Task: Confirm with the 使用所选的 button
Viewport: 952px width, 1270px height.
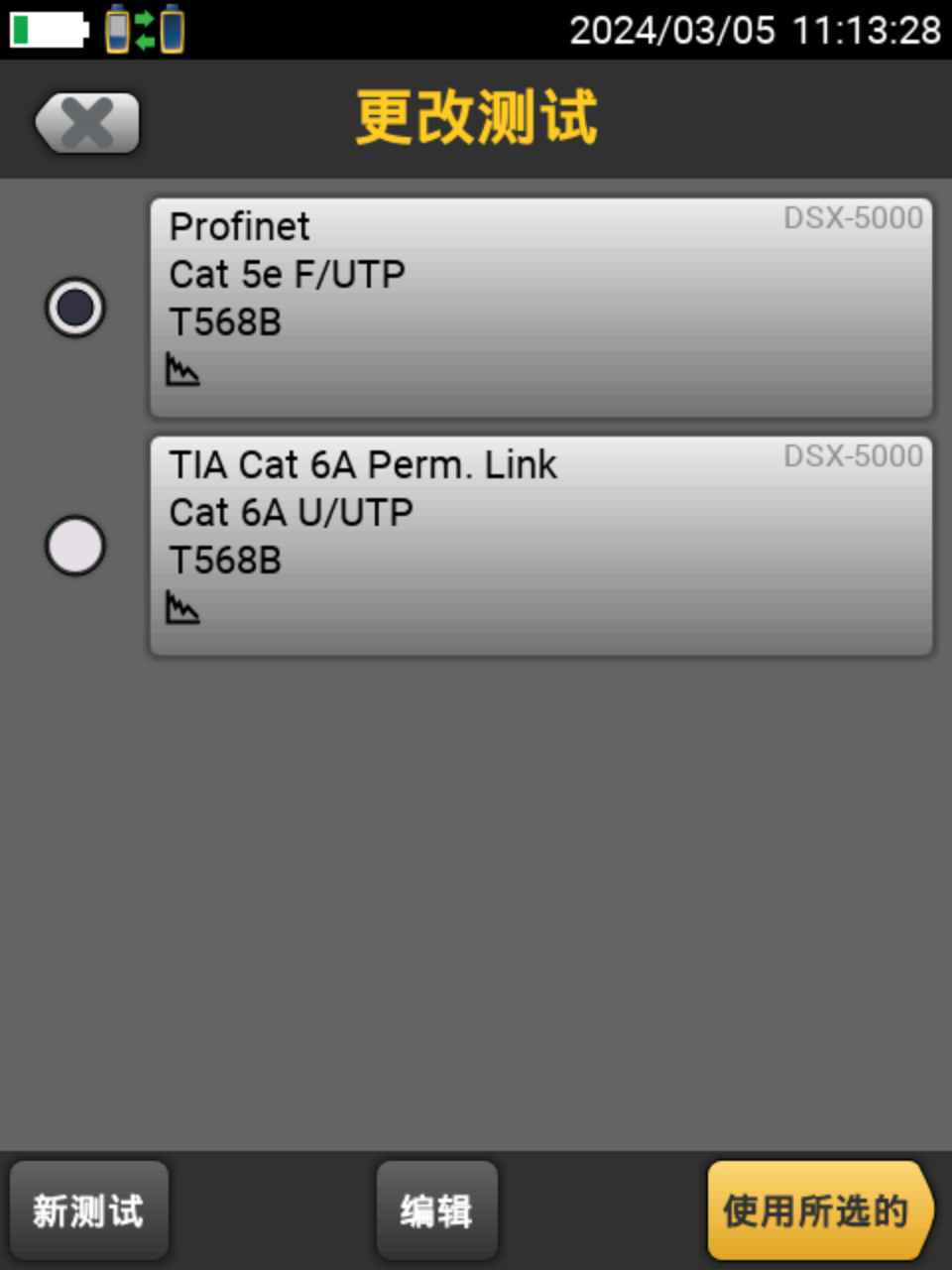Action: pyautogui.click(x=817, y=1210)
